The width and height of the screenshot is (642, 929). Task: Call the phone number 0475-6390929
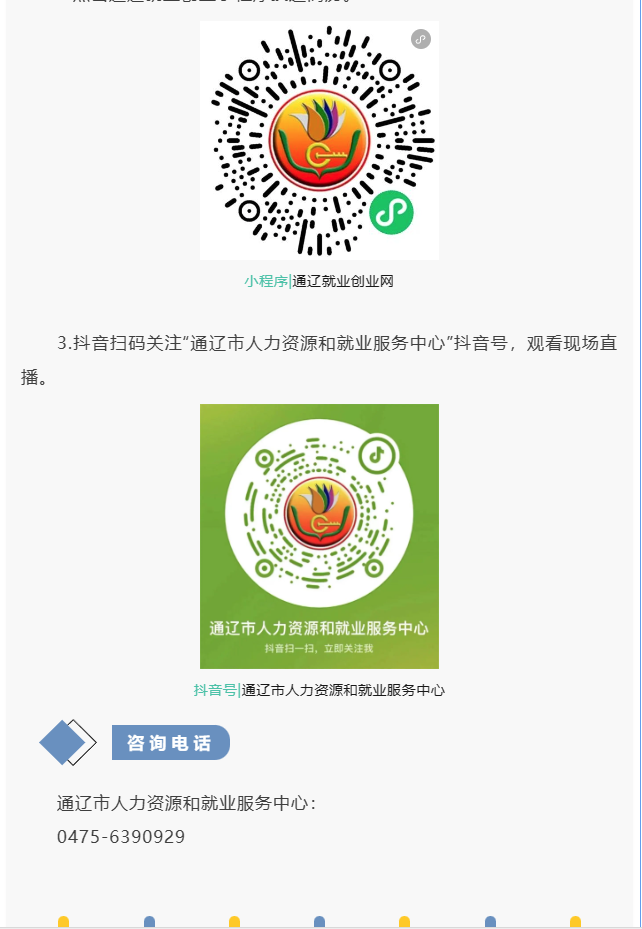pyautogui.click(x=121, y=837)
